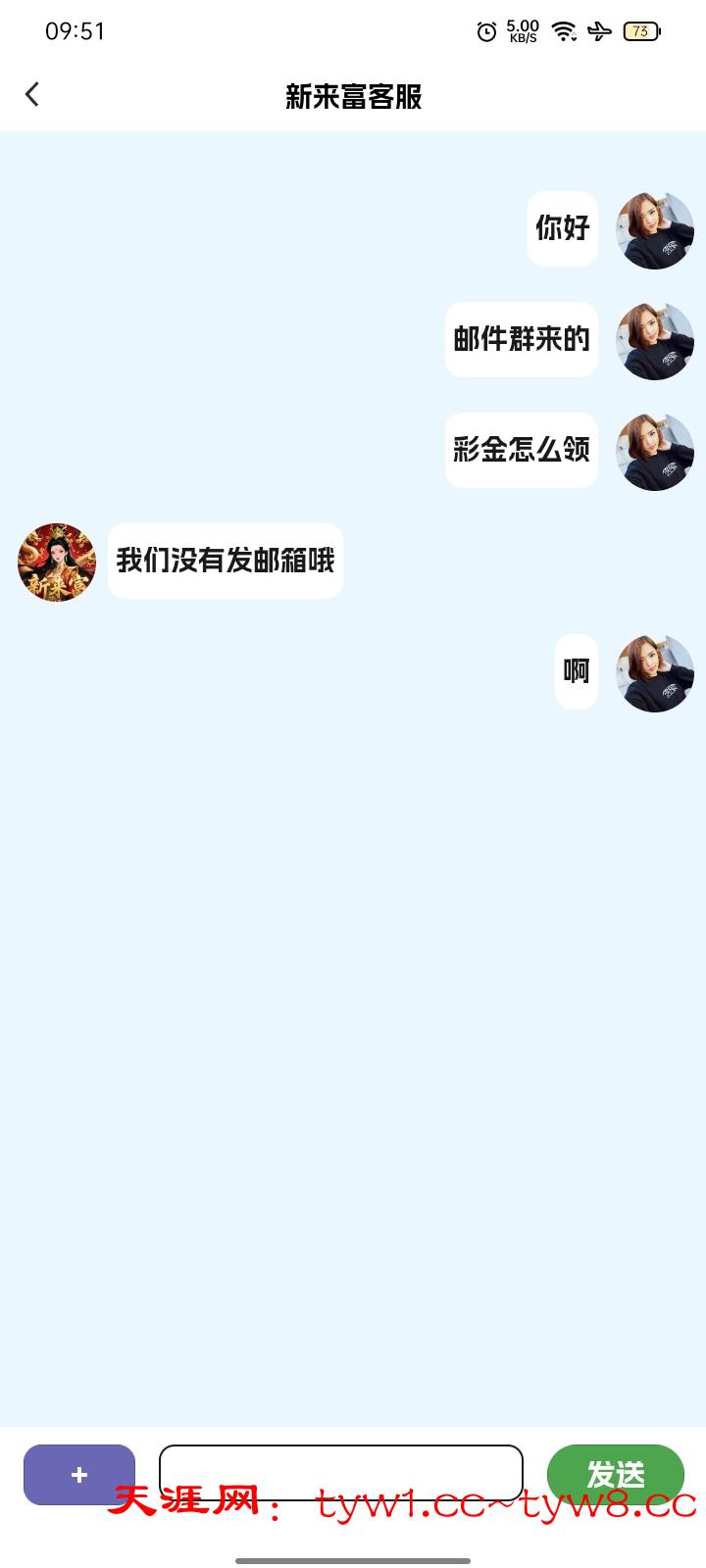706x1568 pixels.
Task: Go back from the 新来富客服 chat
Action: point(32,95)
